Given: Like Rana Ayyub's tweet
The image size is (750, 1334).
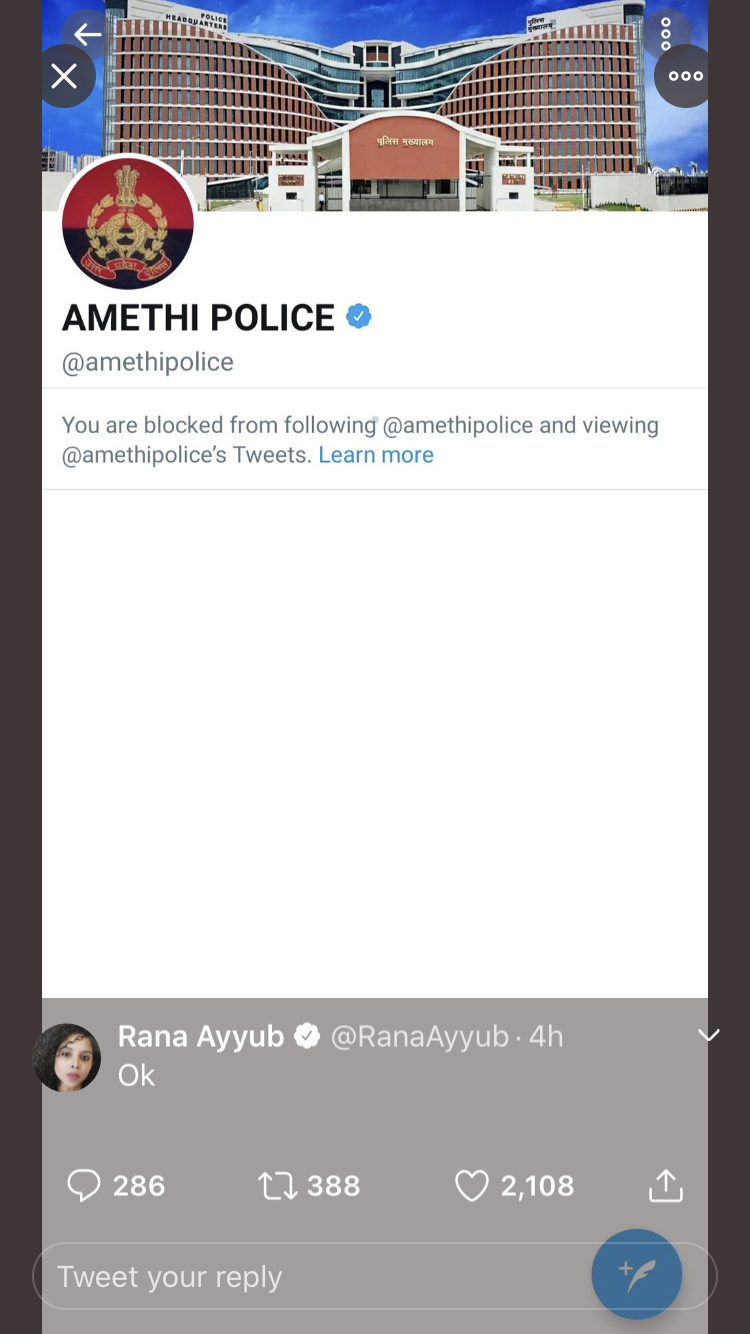Looking at the screenshot, I should pos(471,1186).
